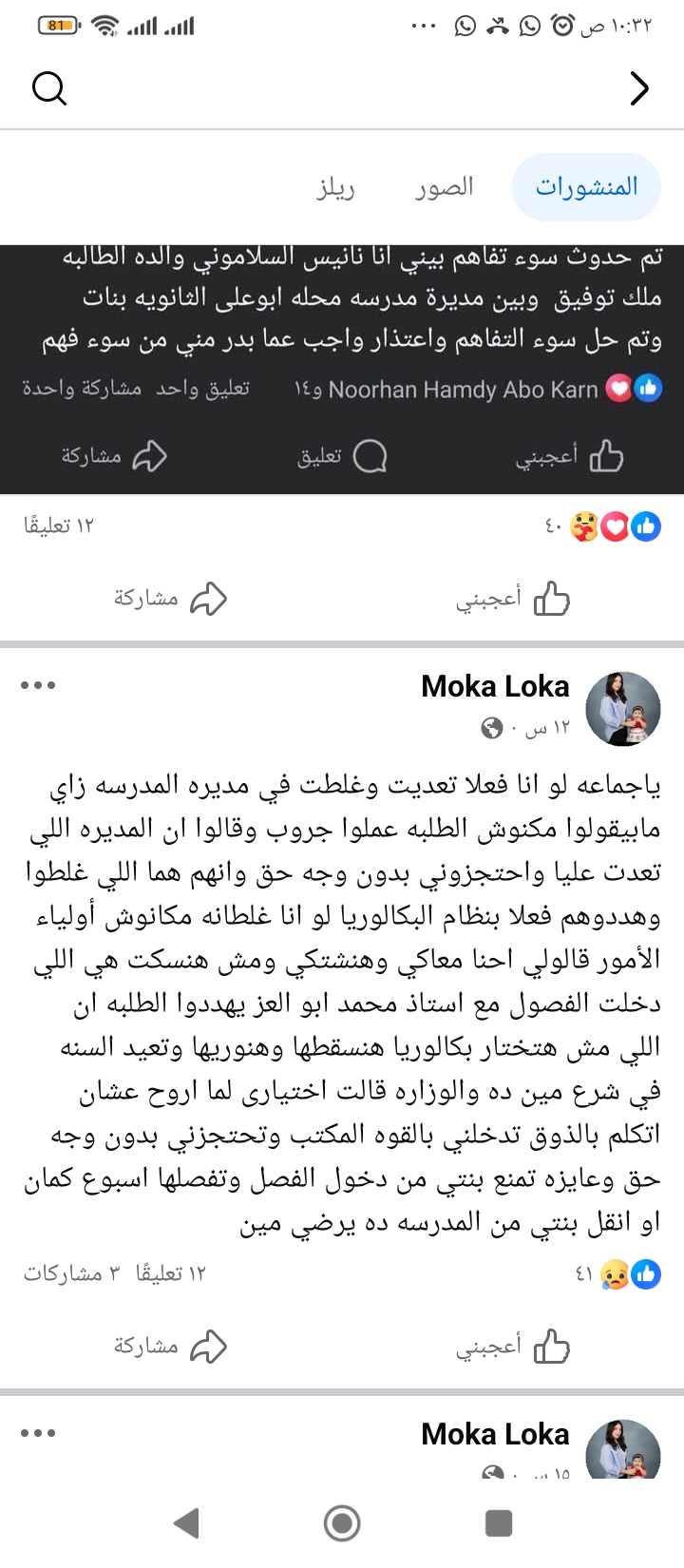684x1568 pixels.
Task: Like the post with ٤٠ reactions
Action: tap(513, 599)
